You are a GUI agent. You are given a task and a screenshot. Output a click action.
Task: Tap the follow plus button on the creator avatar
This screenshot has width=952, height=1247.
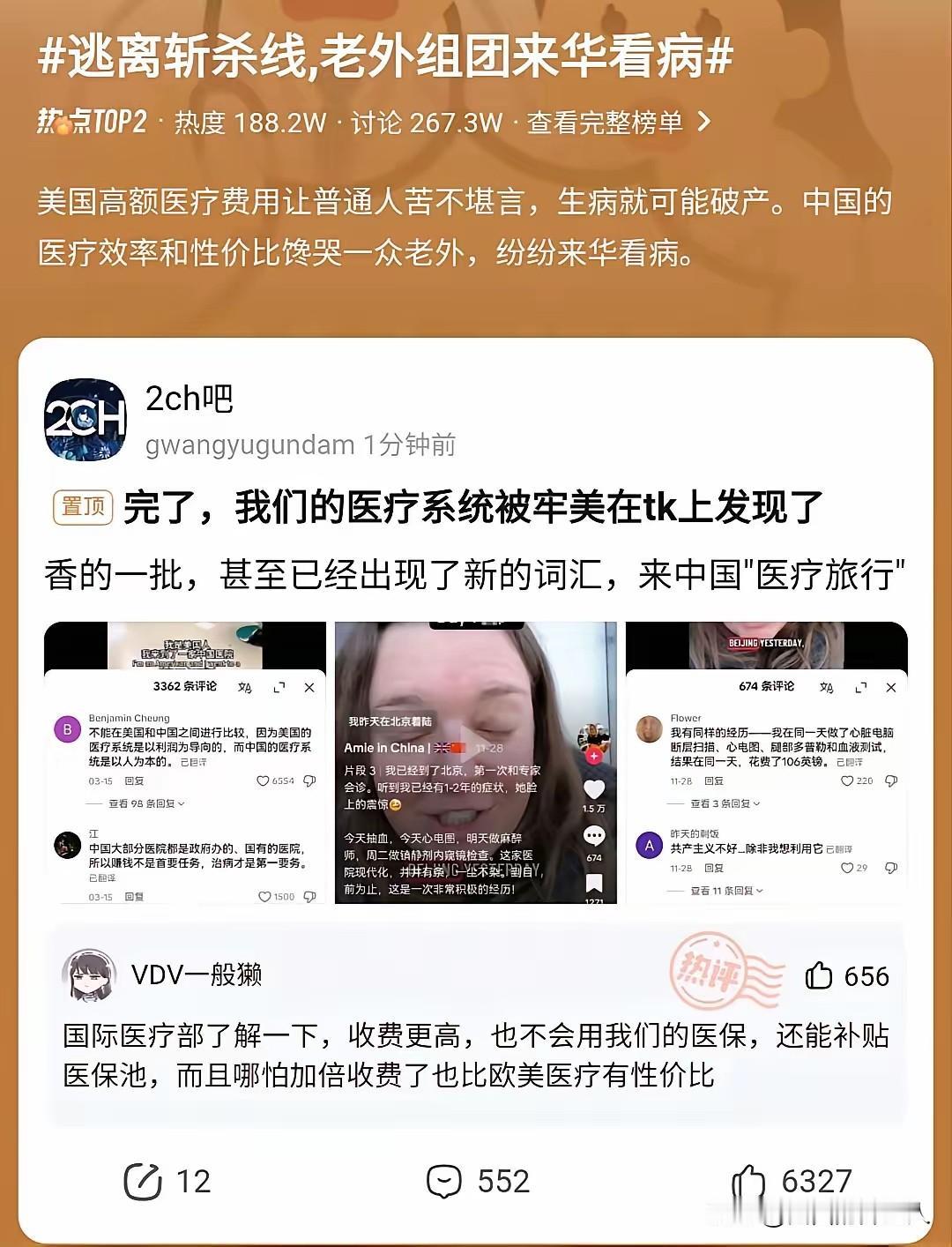[595, 756]
